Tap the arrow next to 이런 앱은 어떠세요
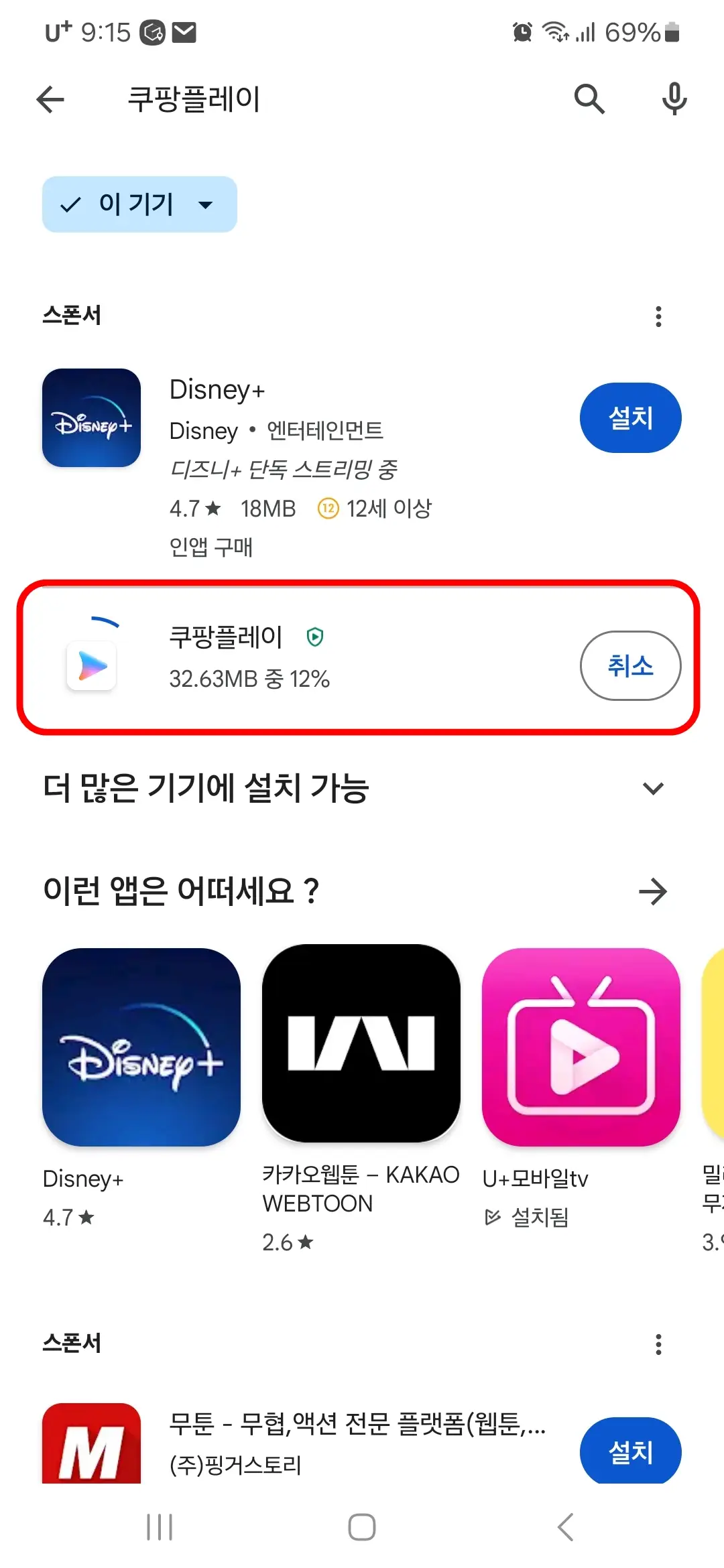Image resolution: width=724 pixels, height=1568 pixels. tap(654, 891)
